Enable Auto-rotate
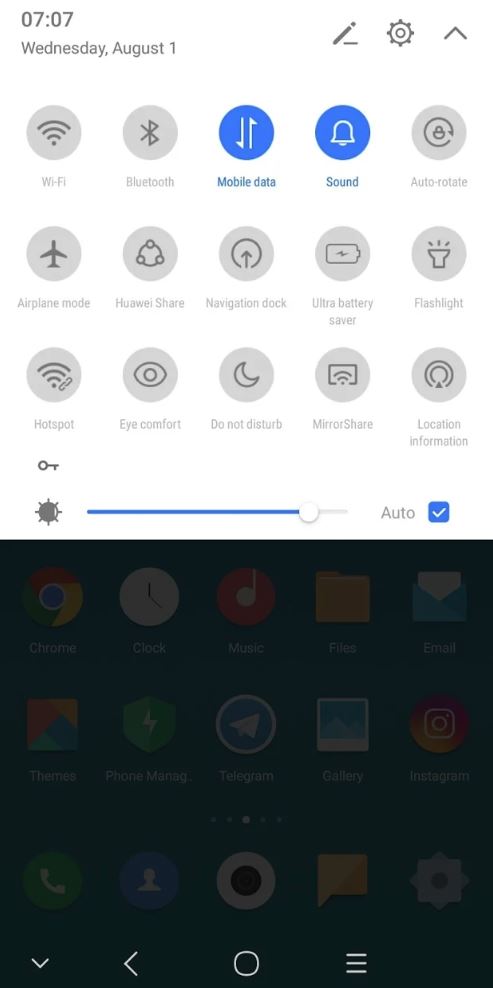This screenshot has height=988, width=493. pyautogui.click(x=439, y=133)
